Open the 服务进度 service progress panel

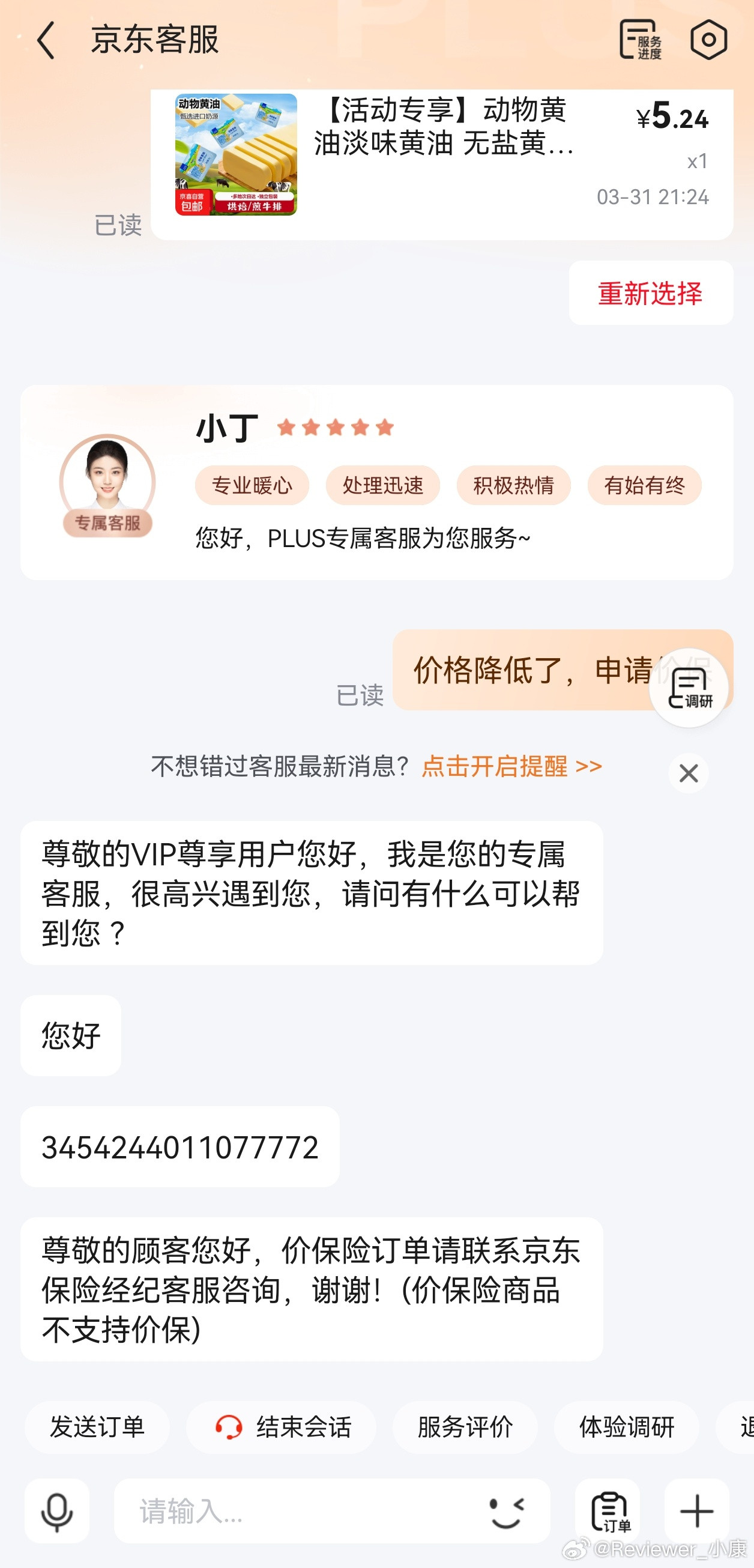638,41
